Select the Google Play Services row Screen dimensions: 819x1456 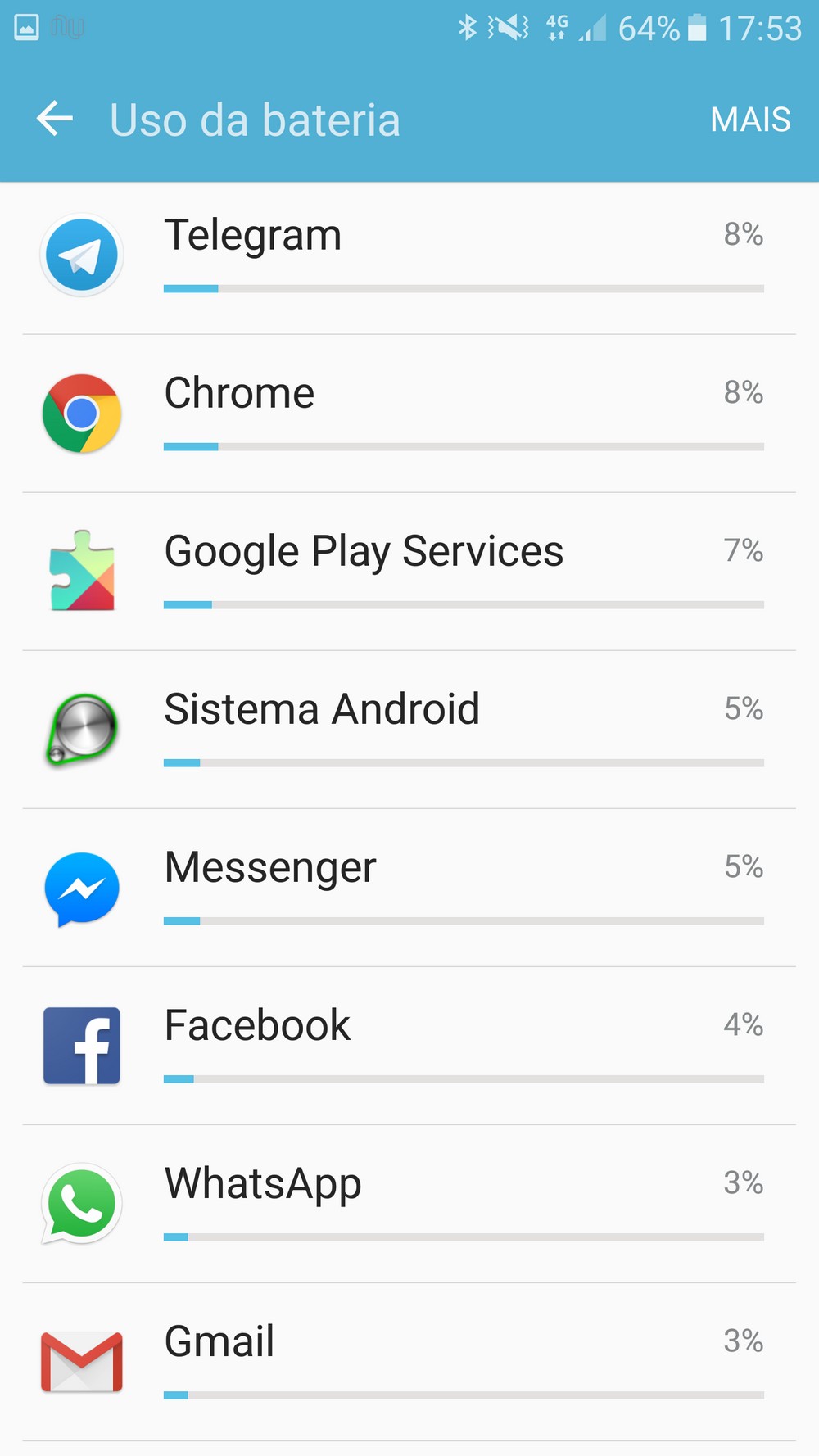pos(409,572)
